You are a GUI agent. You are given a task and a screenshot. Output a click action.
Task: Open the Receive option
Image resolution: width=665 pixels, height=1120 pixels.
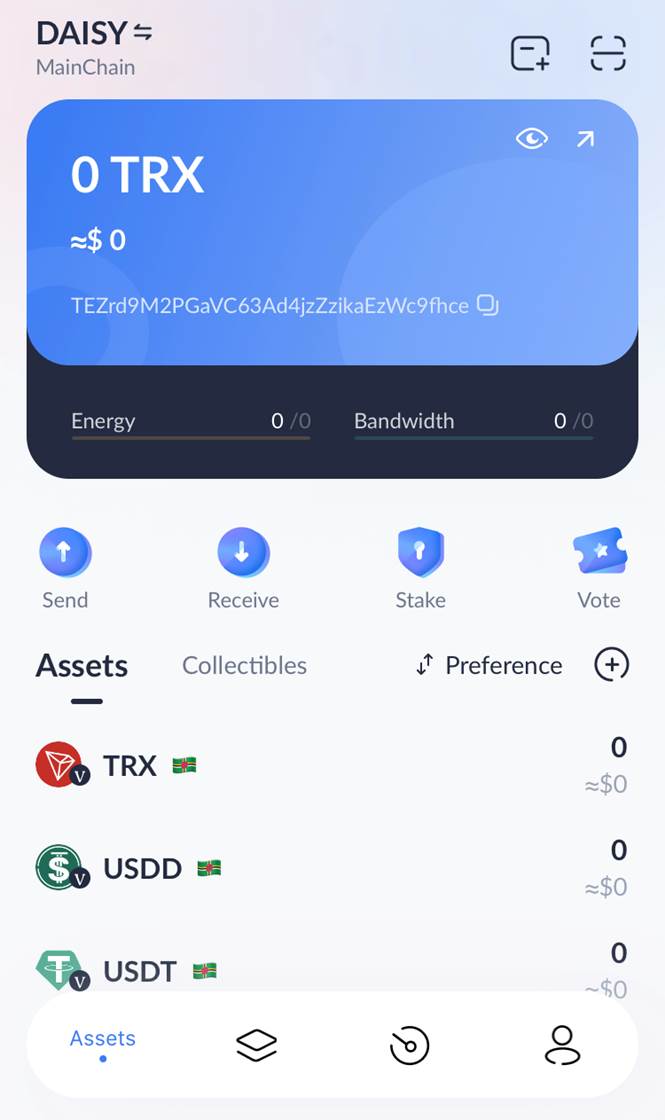coord(243,553)
